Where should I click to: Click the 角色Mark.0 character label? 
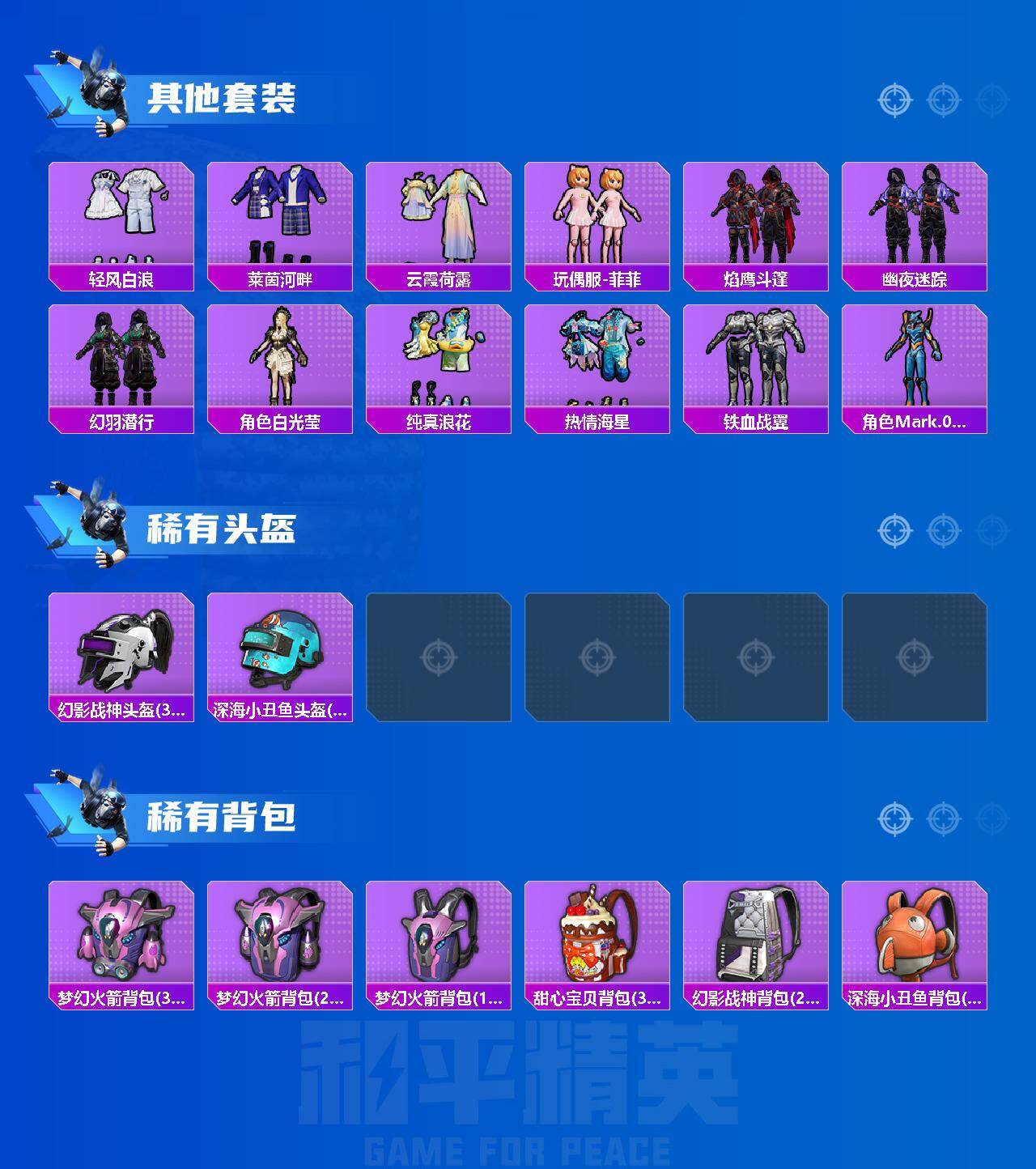pos(912,420)
